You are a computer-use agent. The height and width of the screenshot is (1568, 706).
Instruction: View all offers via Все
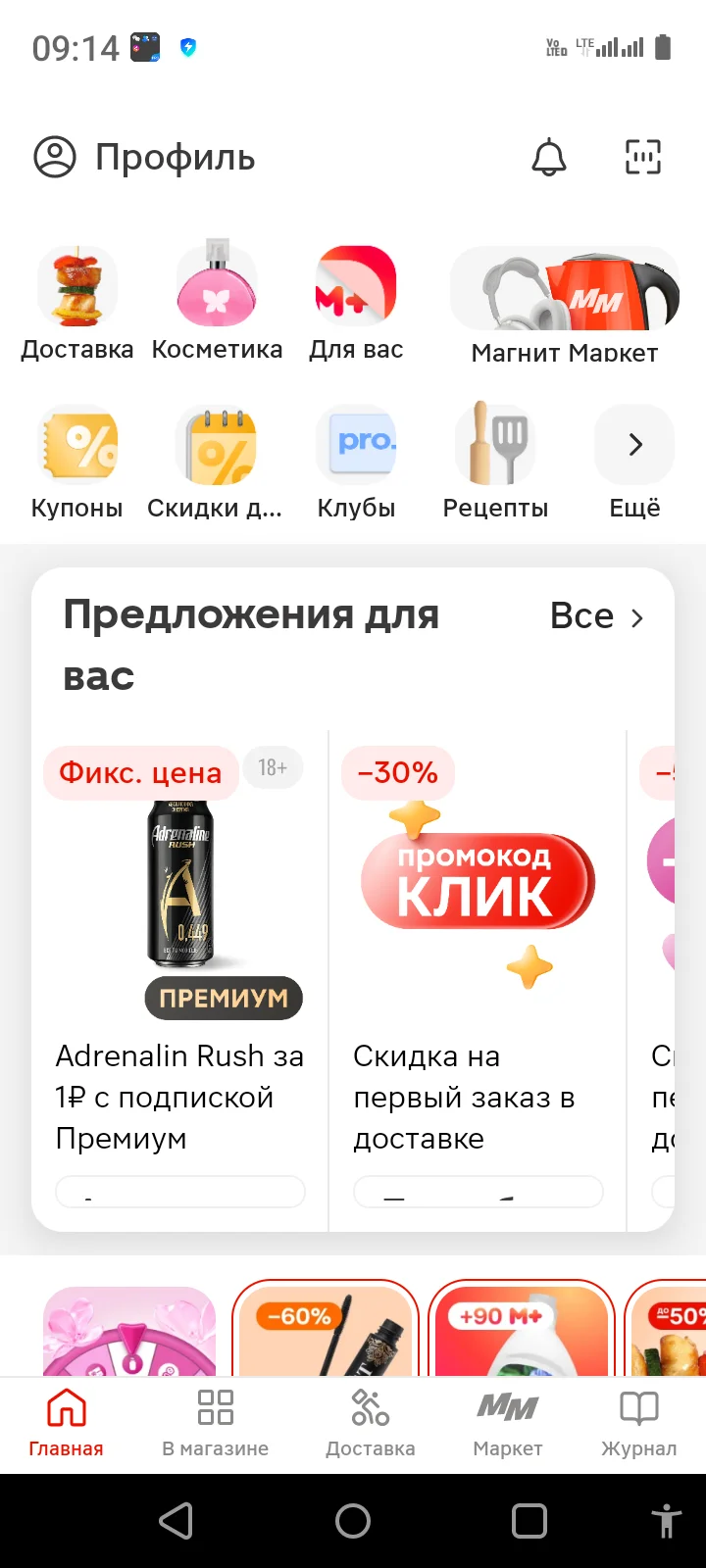[x=597, y=616]
